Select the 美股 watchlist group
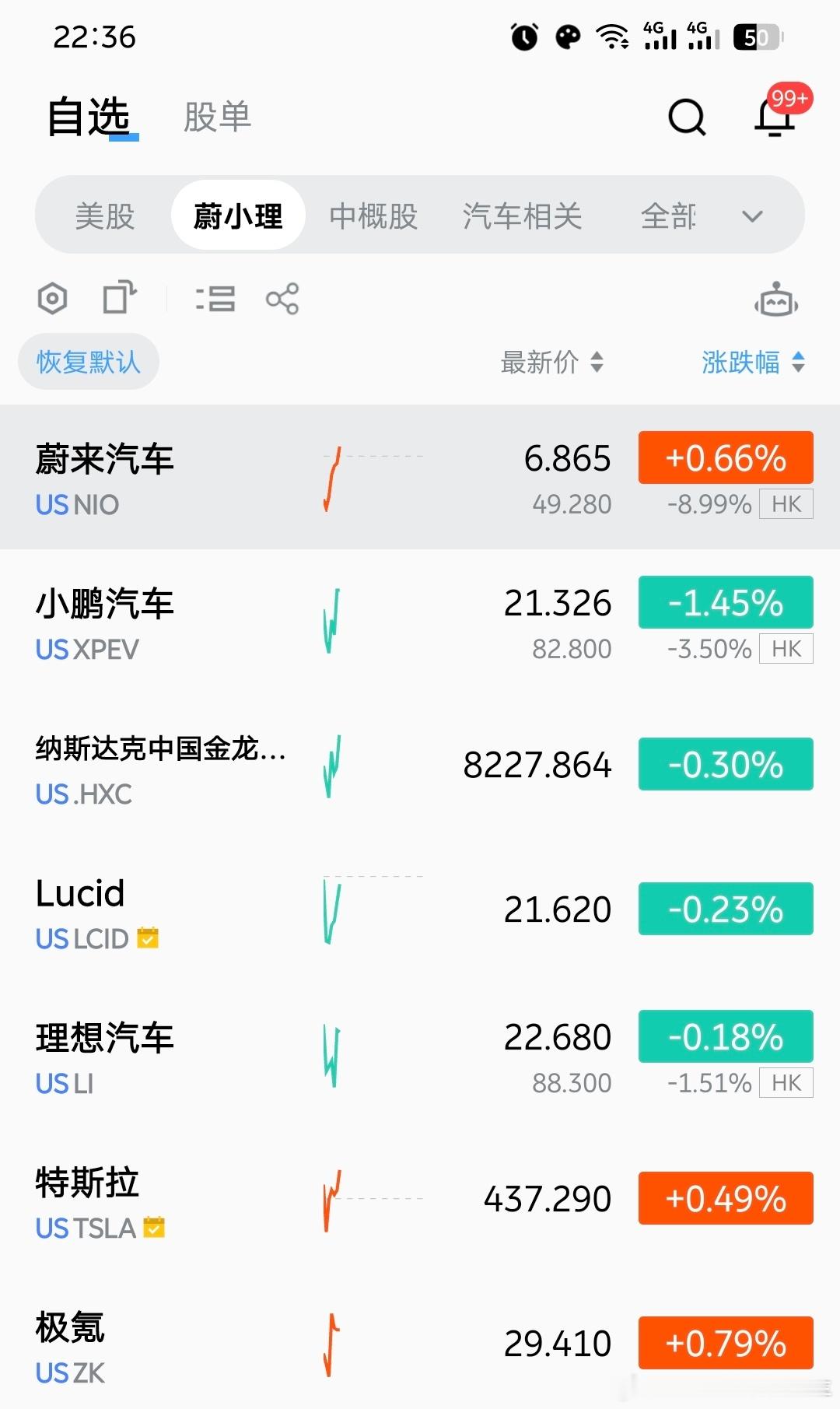The height and width of the screenshot is (1409, 840). click(x=105, y=216)
